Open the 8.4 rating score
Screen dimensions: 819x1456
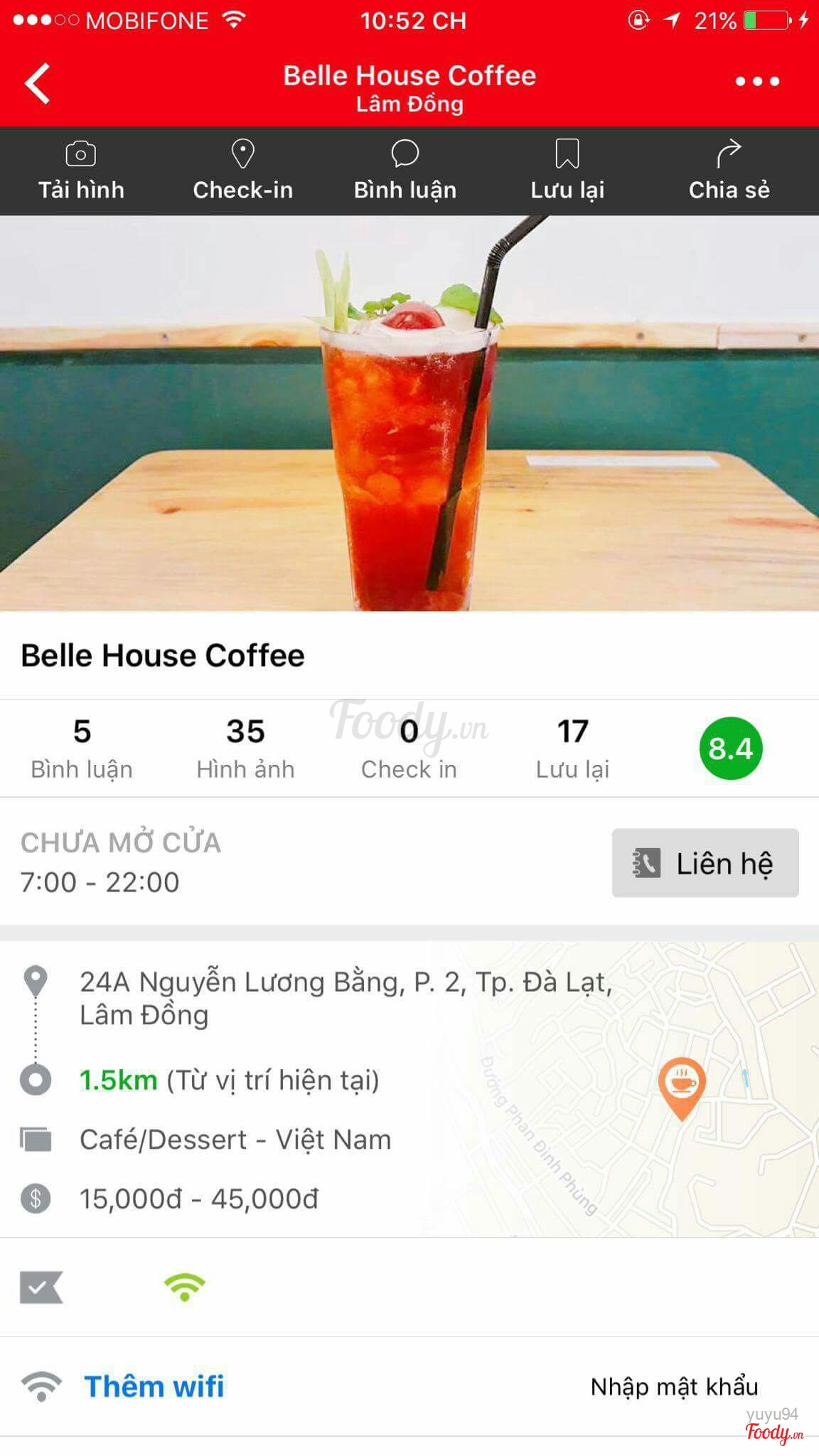point(730,748)
